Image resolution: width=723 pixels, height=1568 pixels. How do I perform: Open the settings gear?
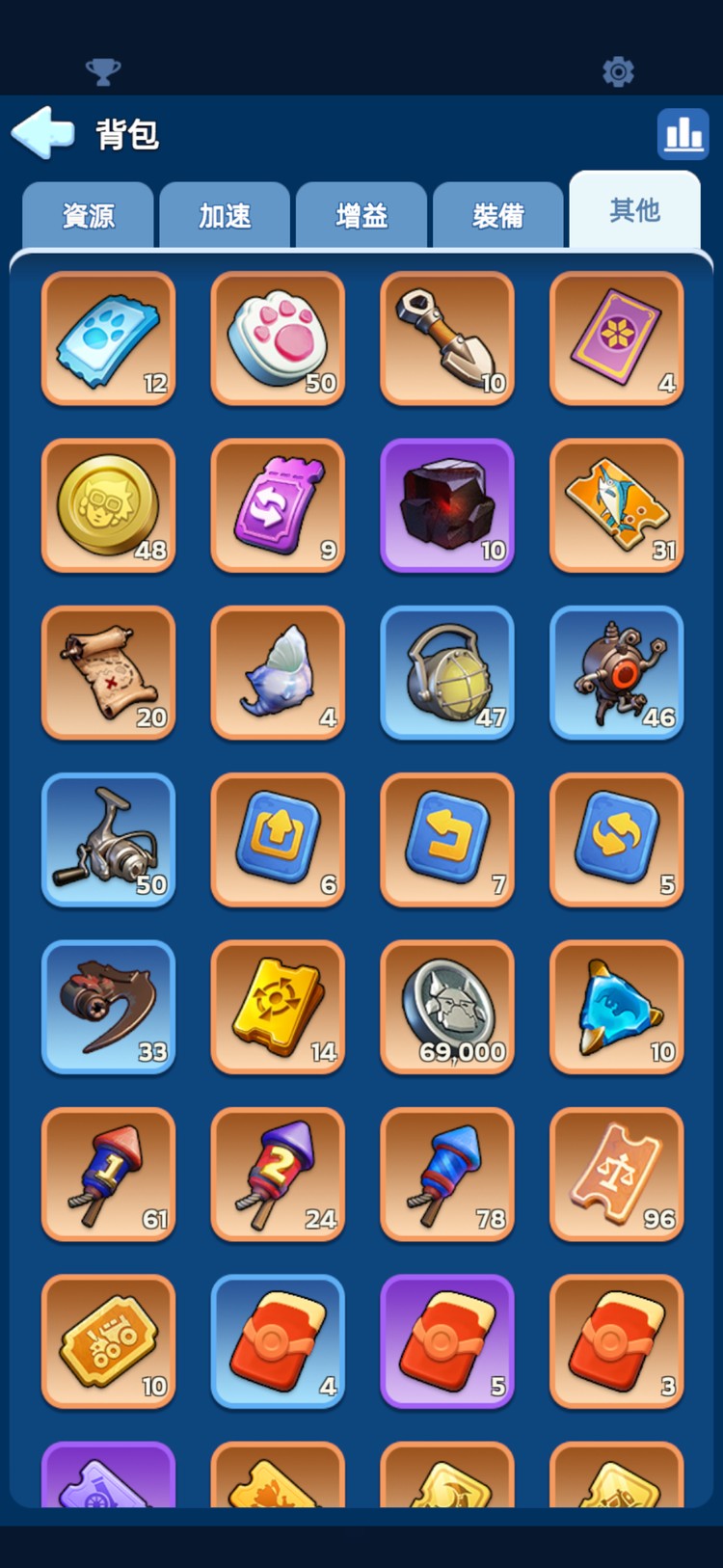point(618,71)
